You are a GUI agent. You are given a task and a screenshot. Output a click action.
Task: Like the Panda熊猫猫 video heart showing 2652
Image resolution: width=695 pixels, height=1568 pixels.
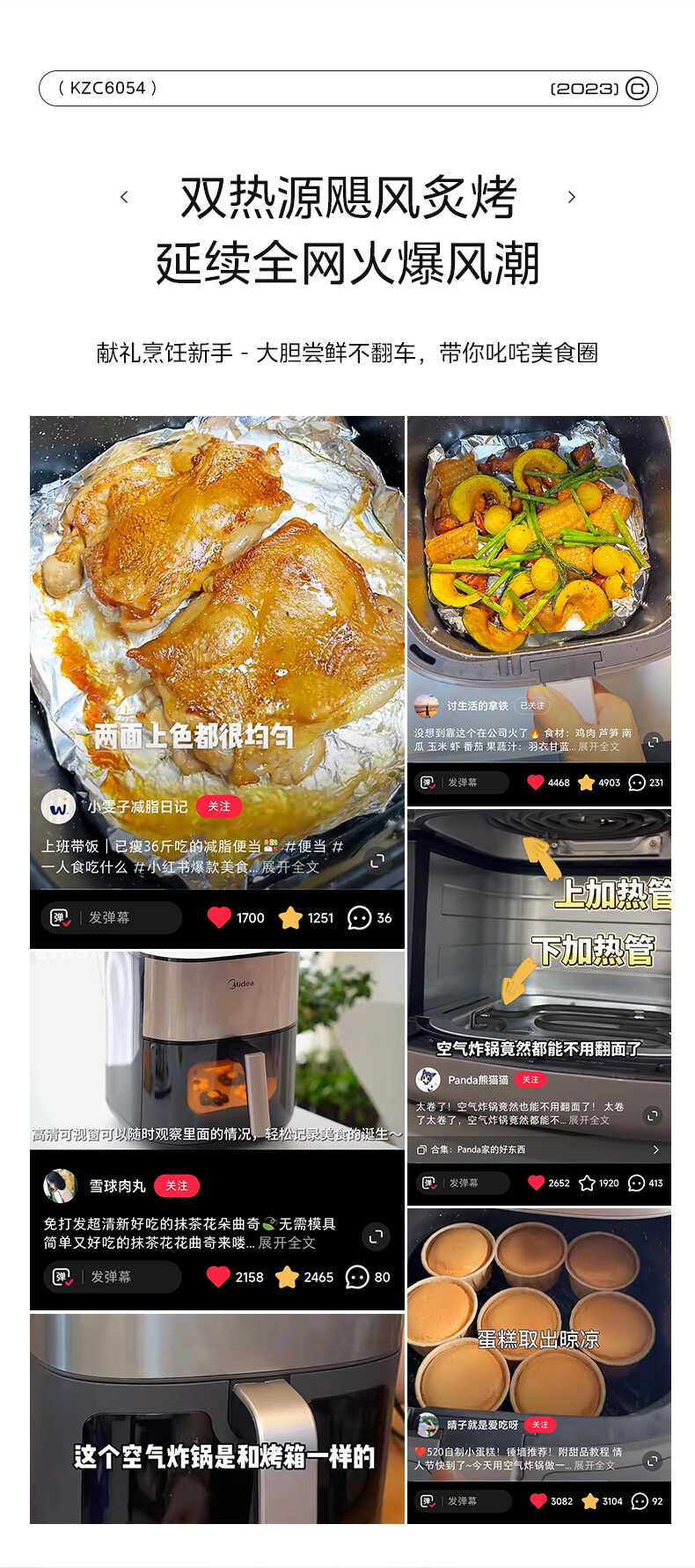[x=535, y=1183]
